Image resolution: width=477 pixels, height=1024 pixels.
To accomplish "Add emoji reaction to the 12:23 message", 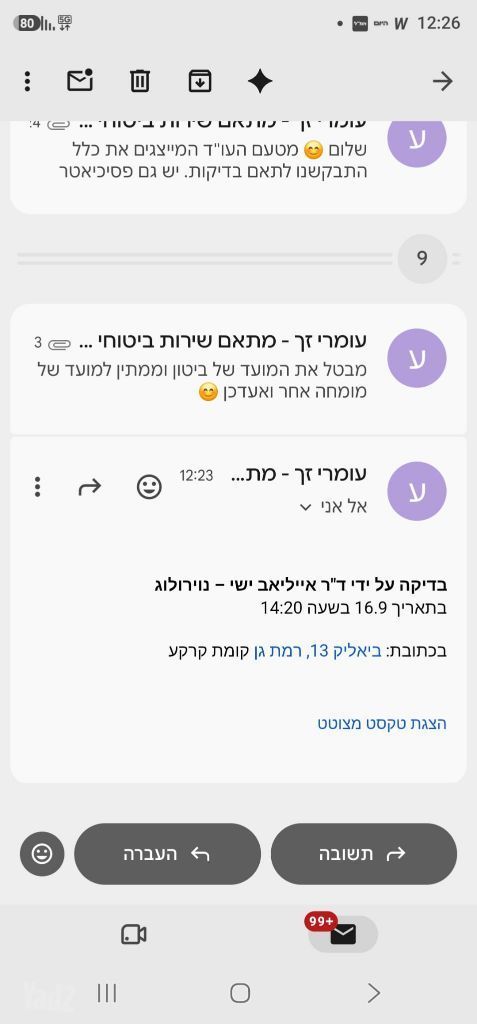I will [149, 487].
